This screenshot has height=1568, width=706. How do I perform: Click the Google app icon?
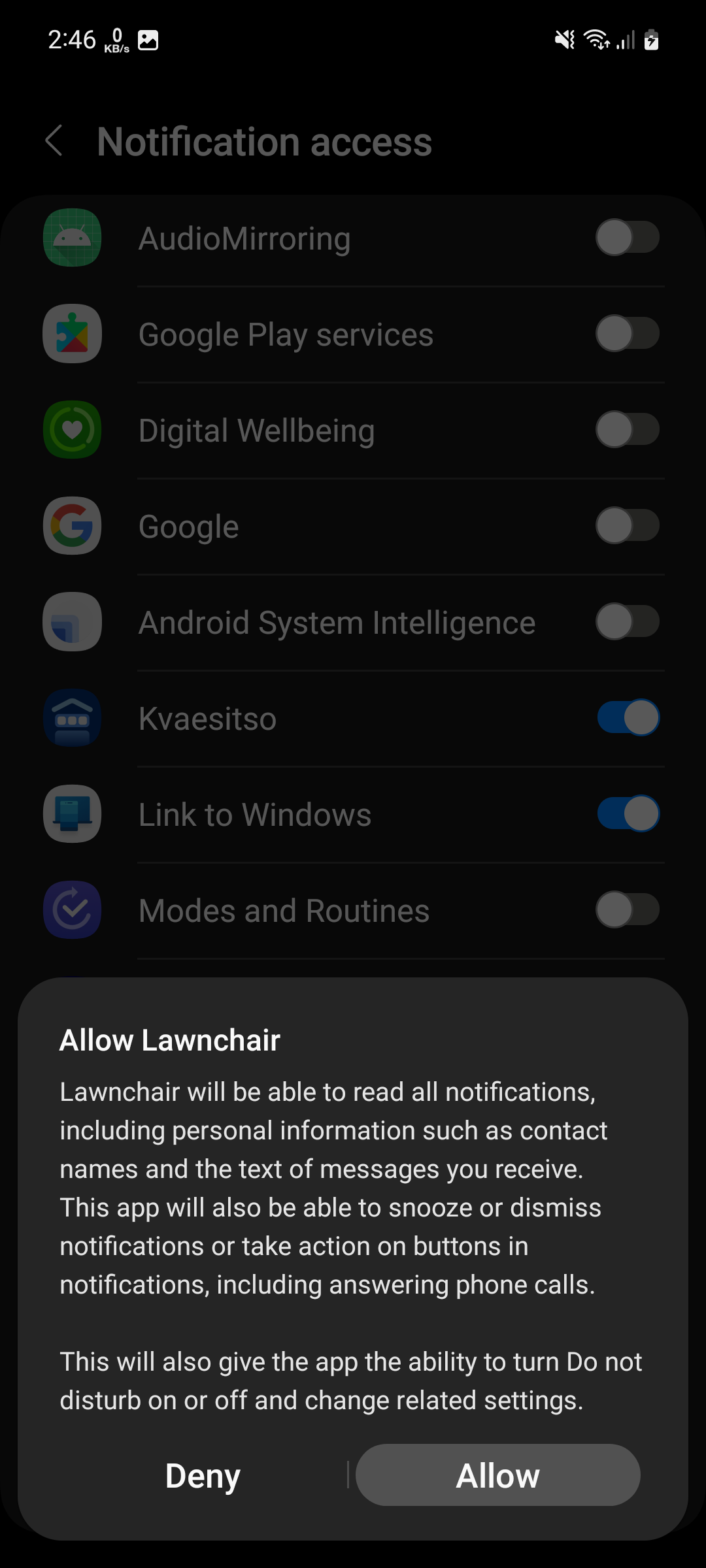pos(72,525)
